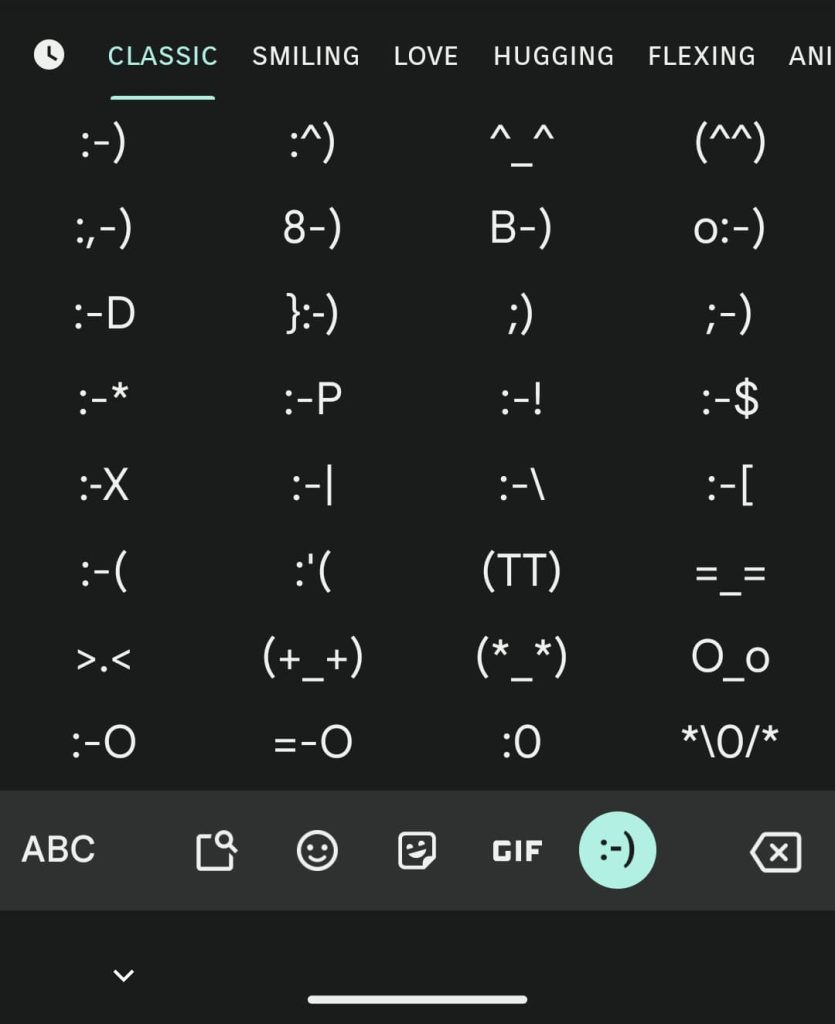This screenshot has height=1024, width=835.
Task: Insert the >.< emoticon
Action: (x=104, y=659)
